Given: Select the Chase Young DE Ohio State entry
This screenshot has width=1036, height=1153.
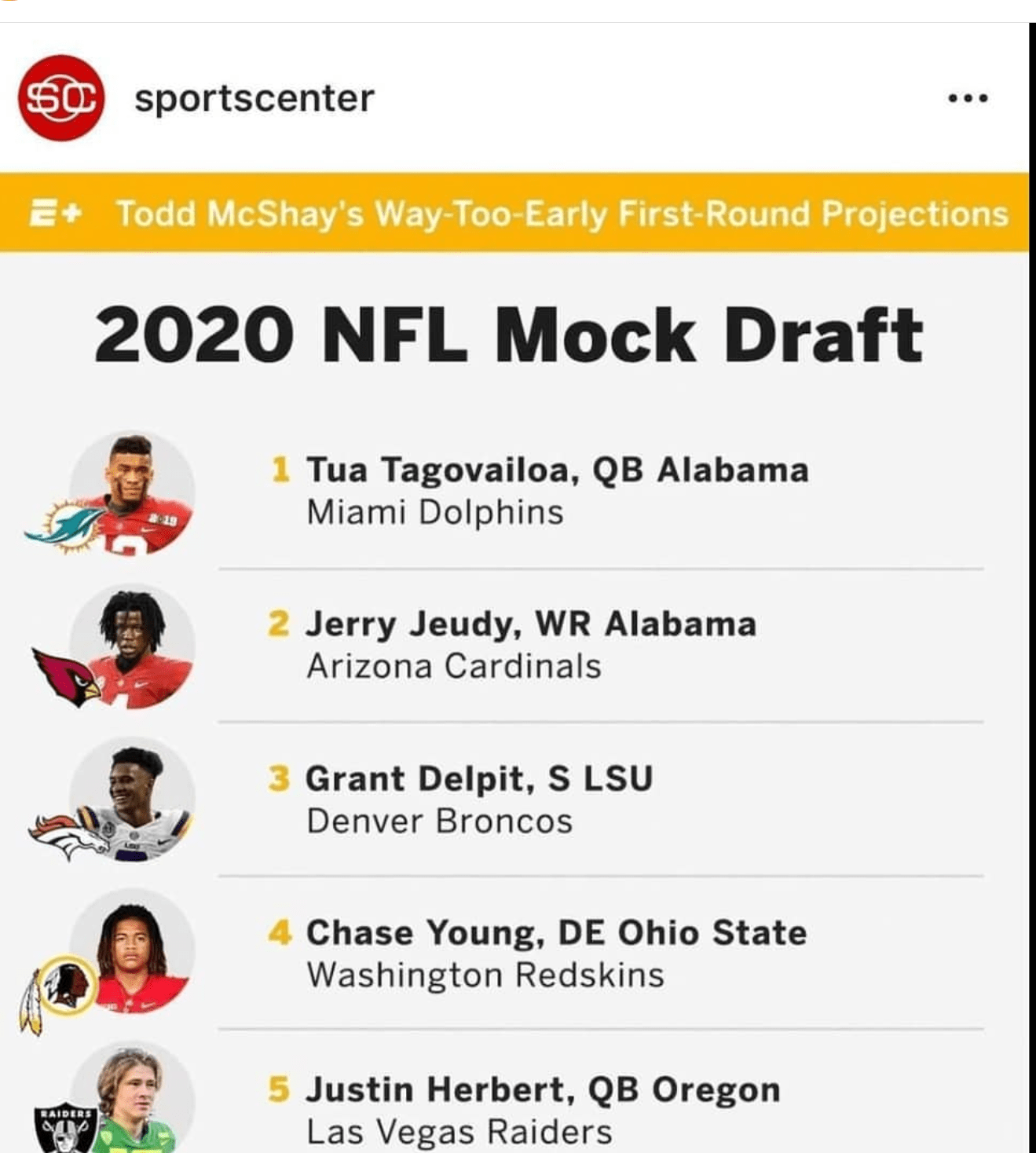Looking at the screenshot, I should [x=558, y=933].
